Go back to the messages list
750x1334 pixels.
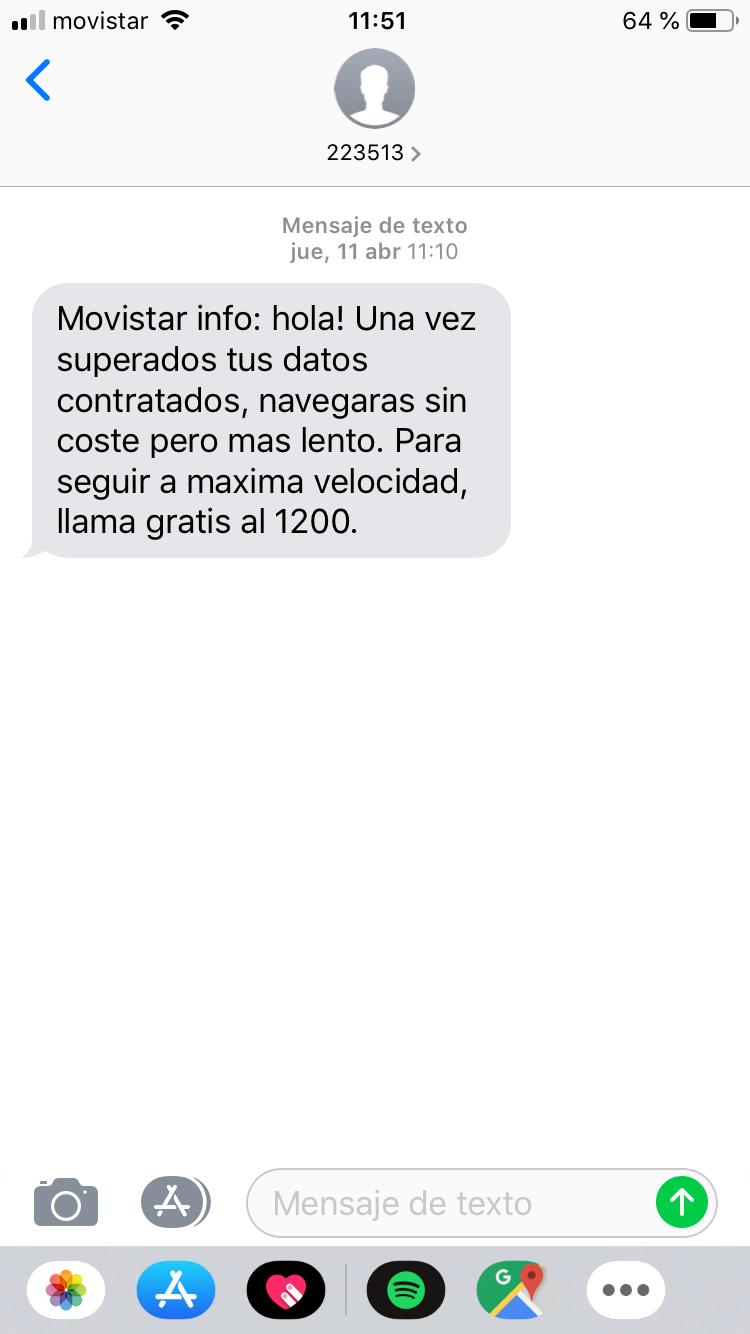[38, 81]
